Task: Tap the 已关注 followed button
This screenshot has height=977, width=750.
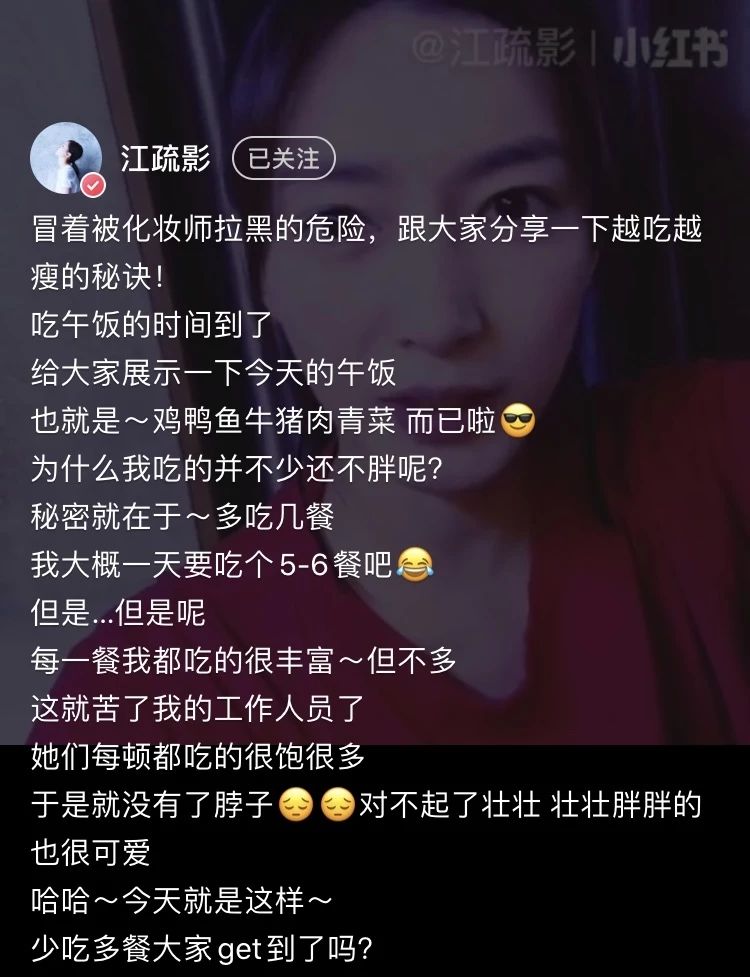Action: click(288, 157)
